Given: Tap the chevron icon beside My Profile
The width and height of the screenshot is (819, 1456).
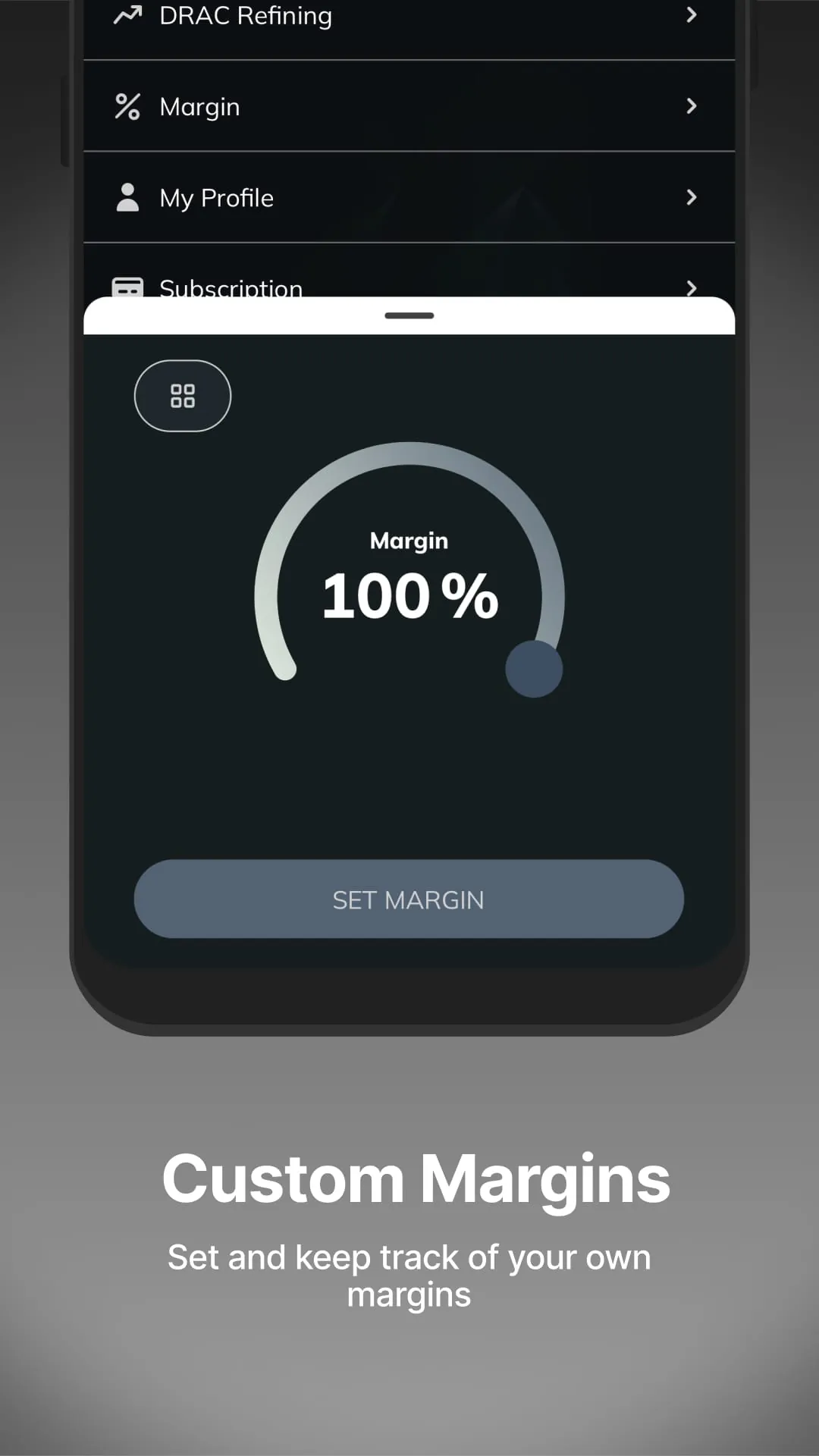Looking at the screenshot, I should point(691,197).
